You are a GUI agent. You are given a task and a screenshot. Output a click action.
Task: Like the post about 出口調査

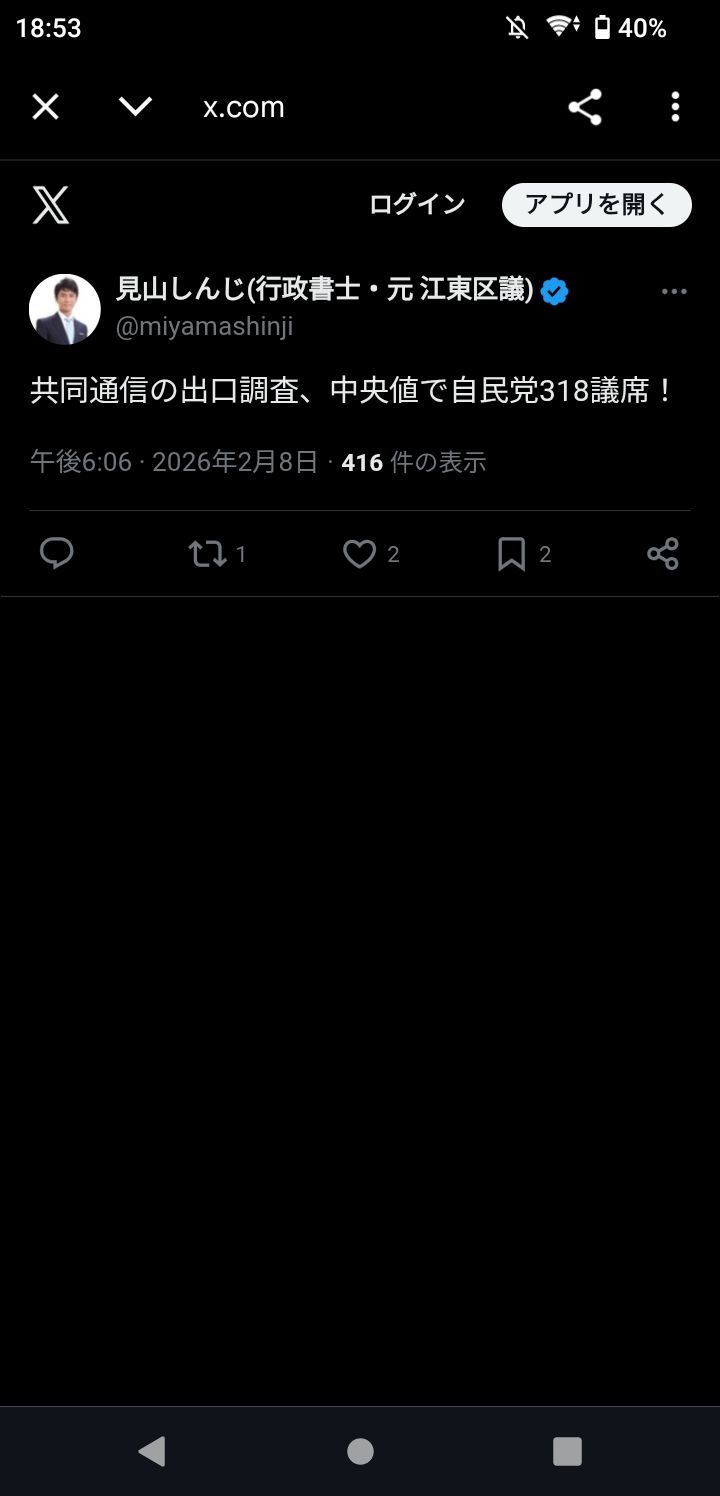[x=360, y=553]
